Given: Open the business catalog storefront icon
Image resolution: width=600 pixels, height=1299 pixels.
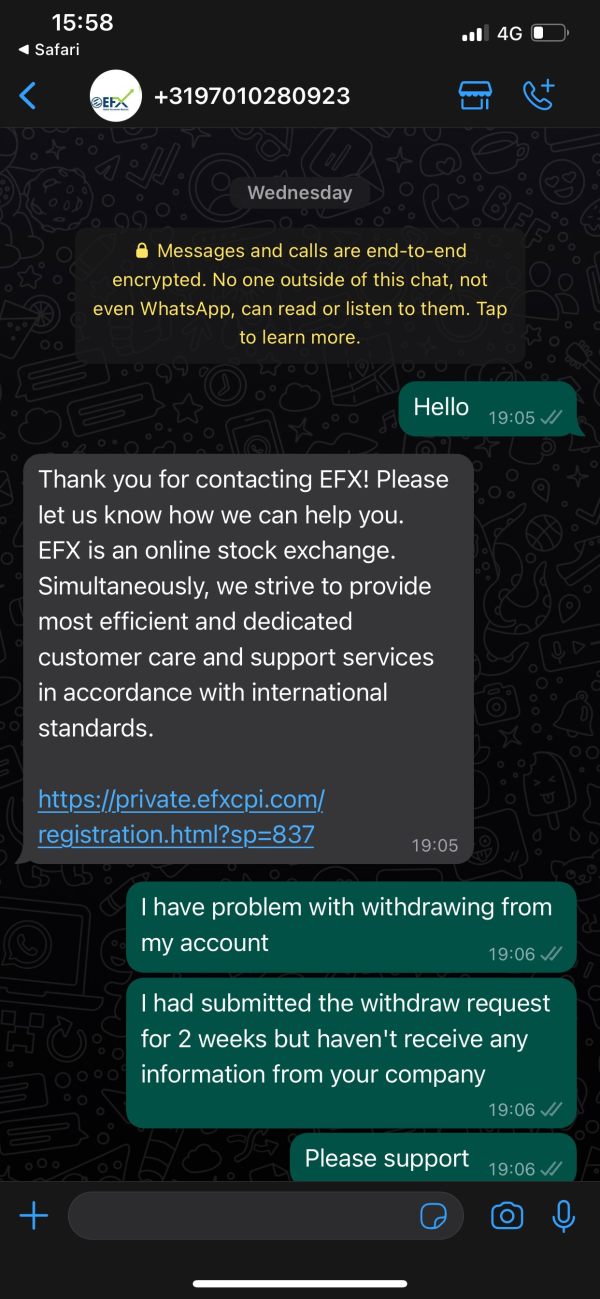Looking at the screenshot, I should click(475, 96).
